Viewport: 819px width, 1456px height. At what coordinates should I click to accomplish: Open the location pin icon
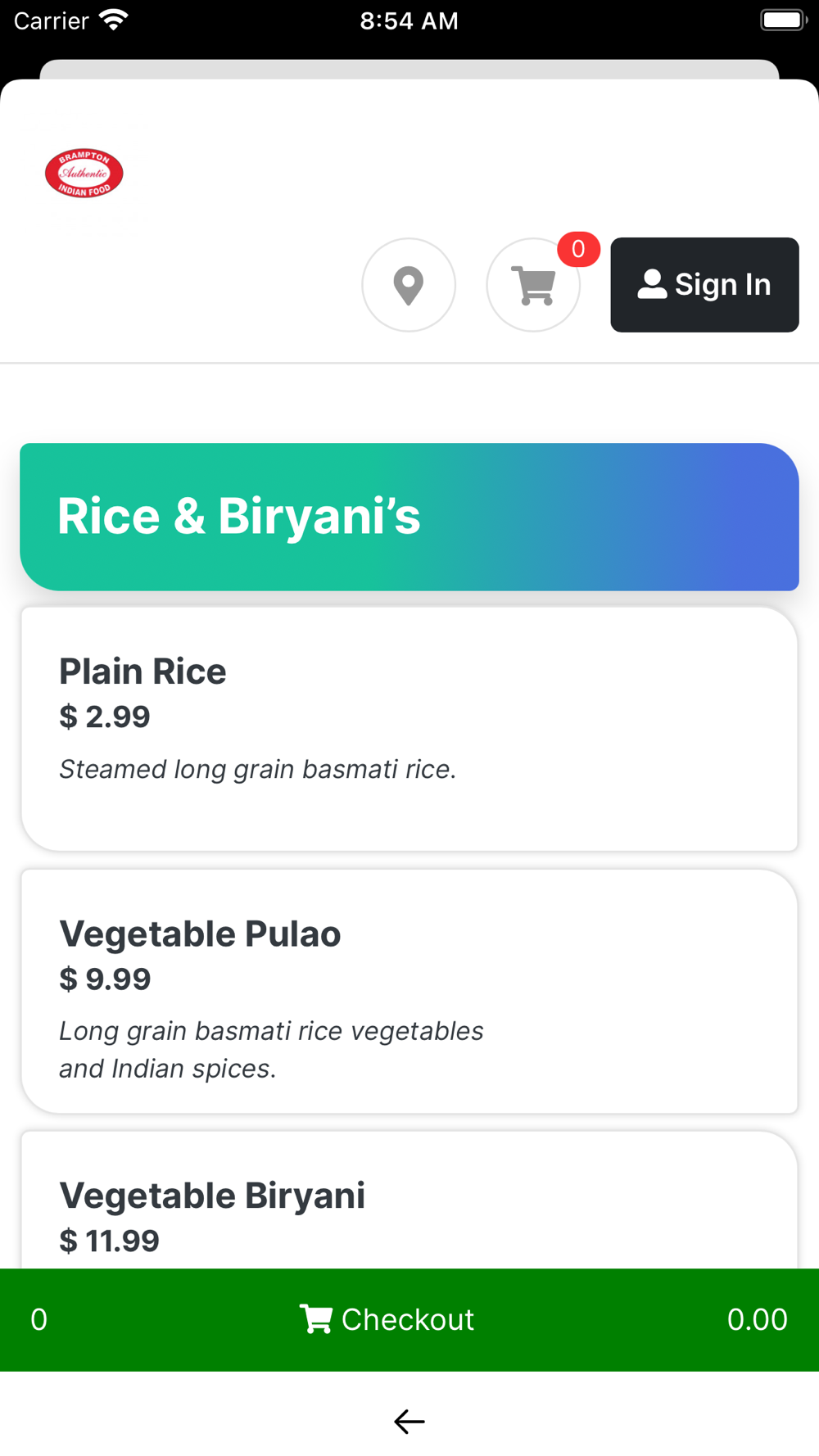pyautogui.click(x=409, y=285)
